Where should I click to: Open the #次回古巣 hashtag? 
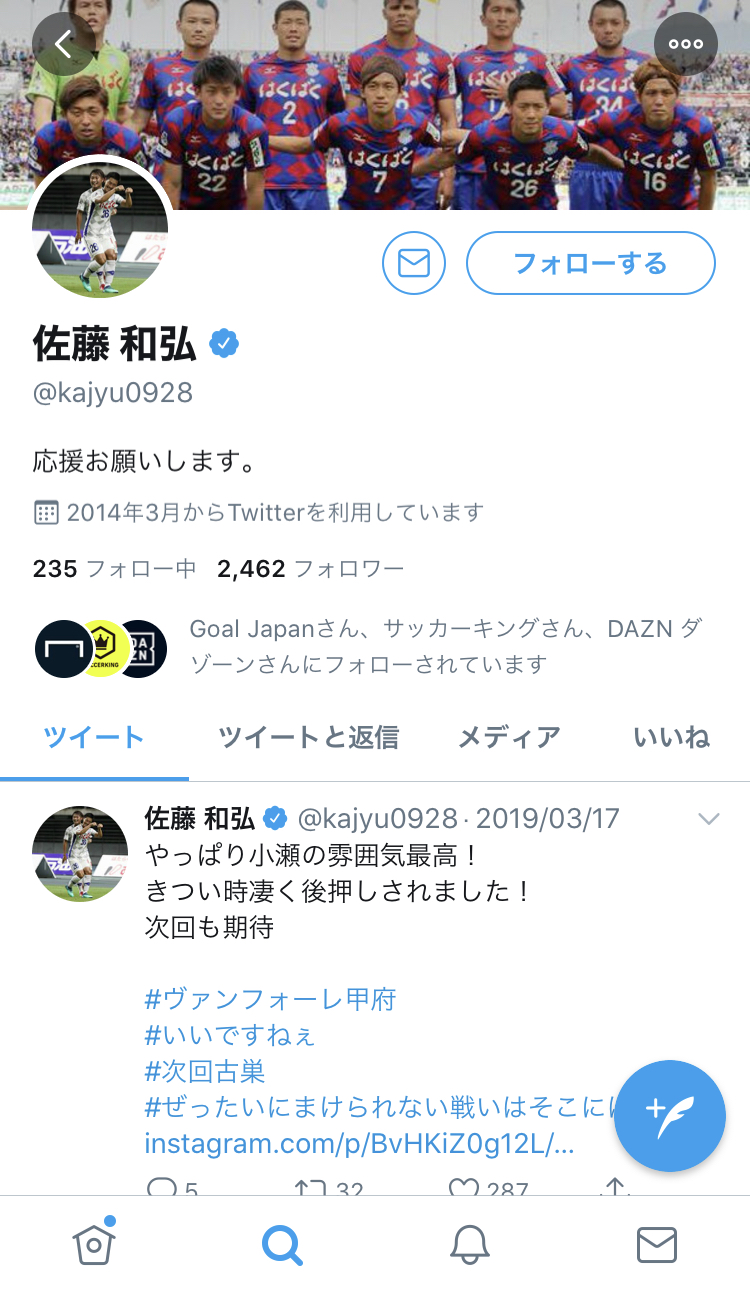click(x=205, y=1072)
